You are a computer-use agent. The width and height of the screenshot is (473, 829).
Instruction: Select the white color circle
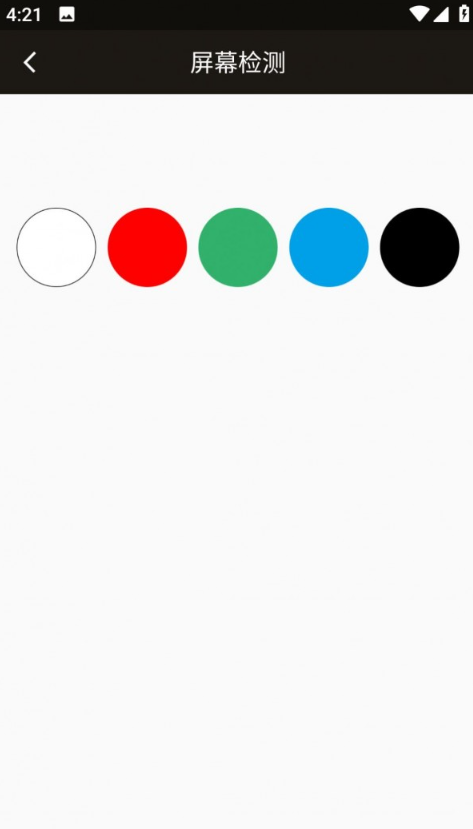[x=57, y=247]
